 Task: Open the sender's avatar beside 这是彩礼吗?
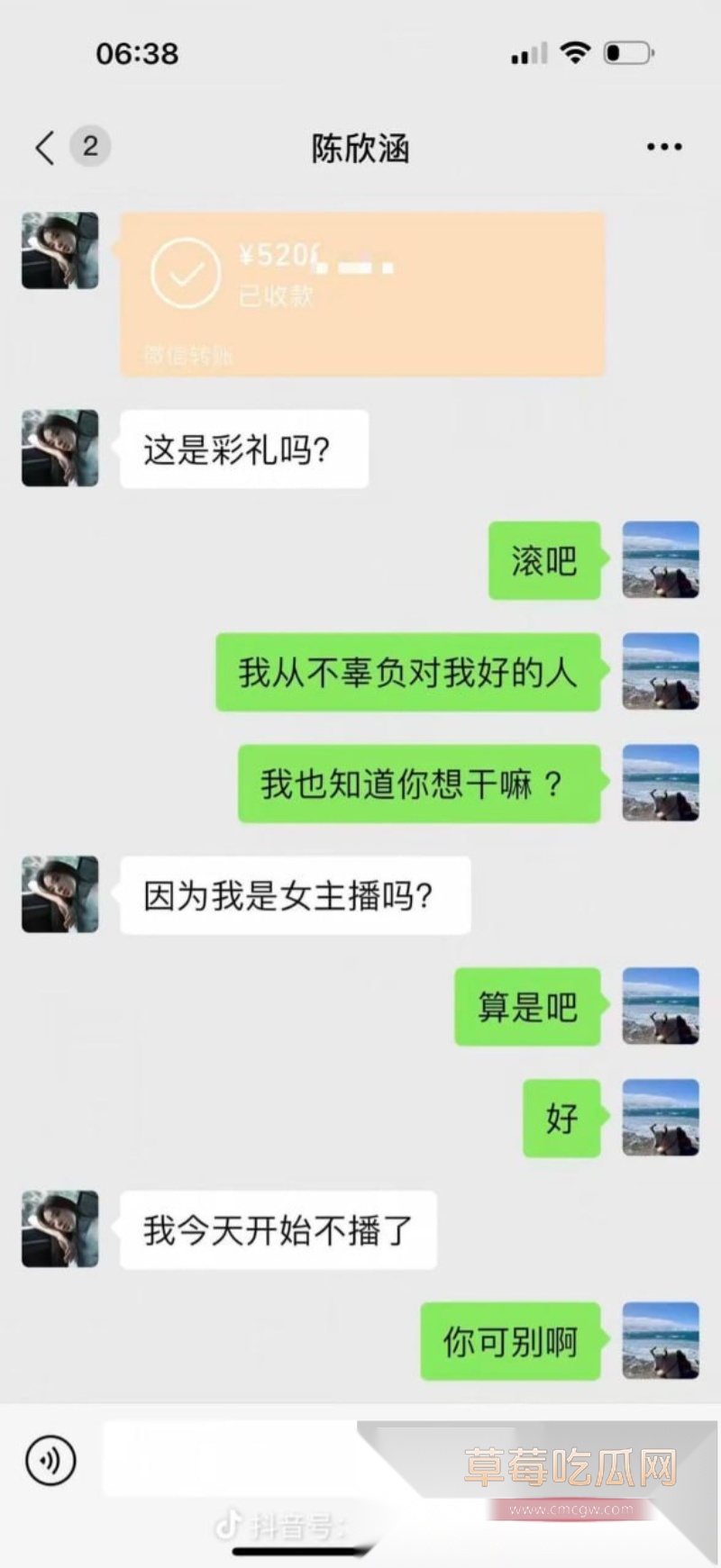pyautogui.click(x=59, y=447)
